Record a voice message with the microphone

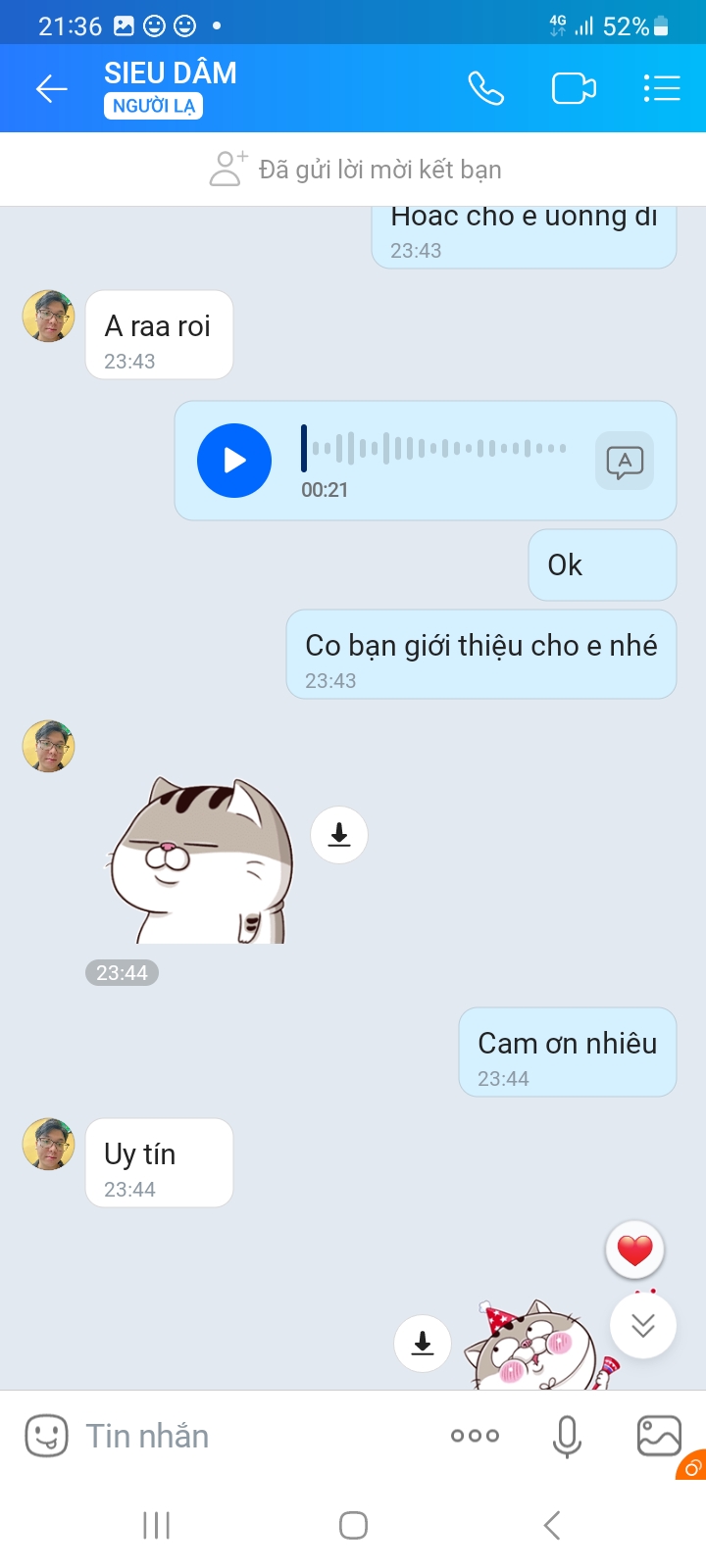click(567, 1437)
